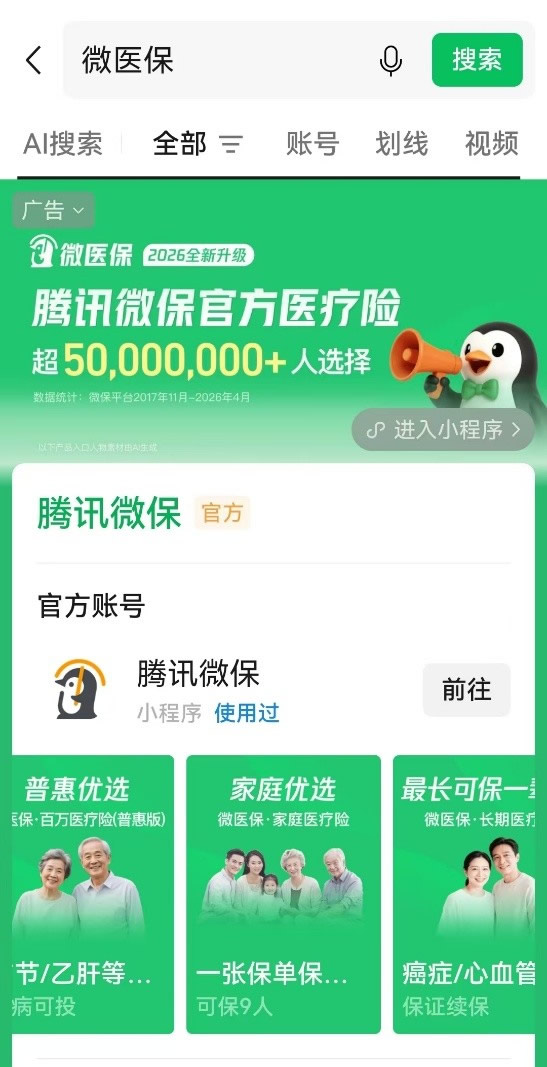Image resolution: width=547 pixels, height=1067 pixels.
Task: Open the 家庭优选 family medical card
Action: pos(283,894)
